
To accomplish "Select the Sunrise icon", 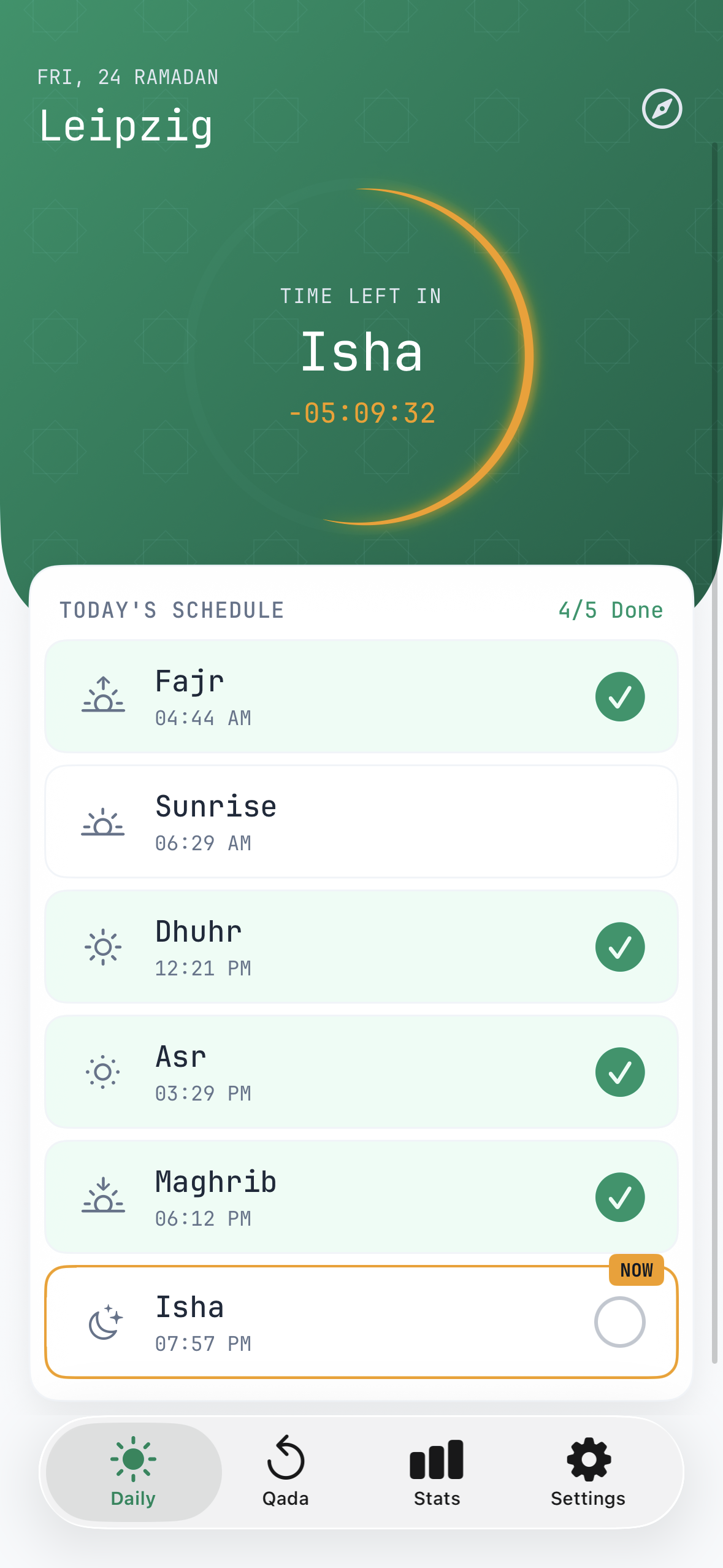I will coord(103,822).
